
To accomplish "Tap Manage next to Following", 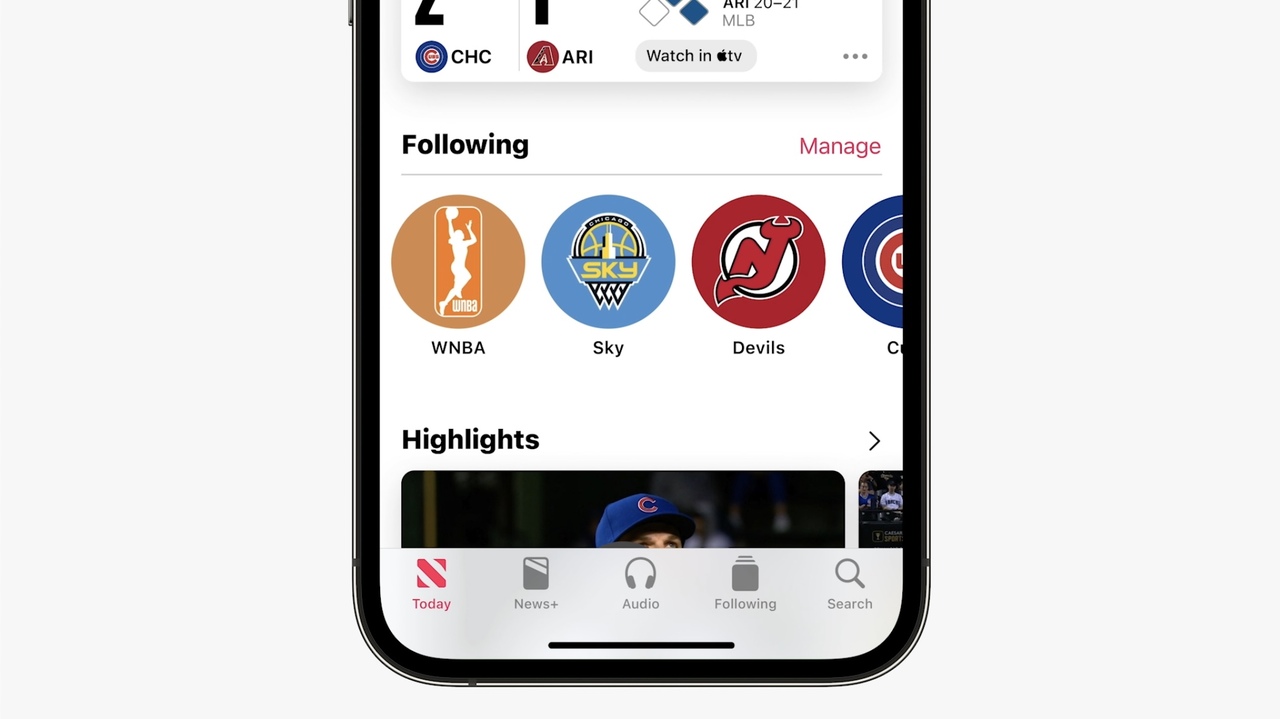I will coord(839,146).
